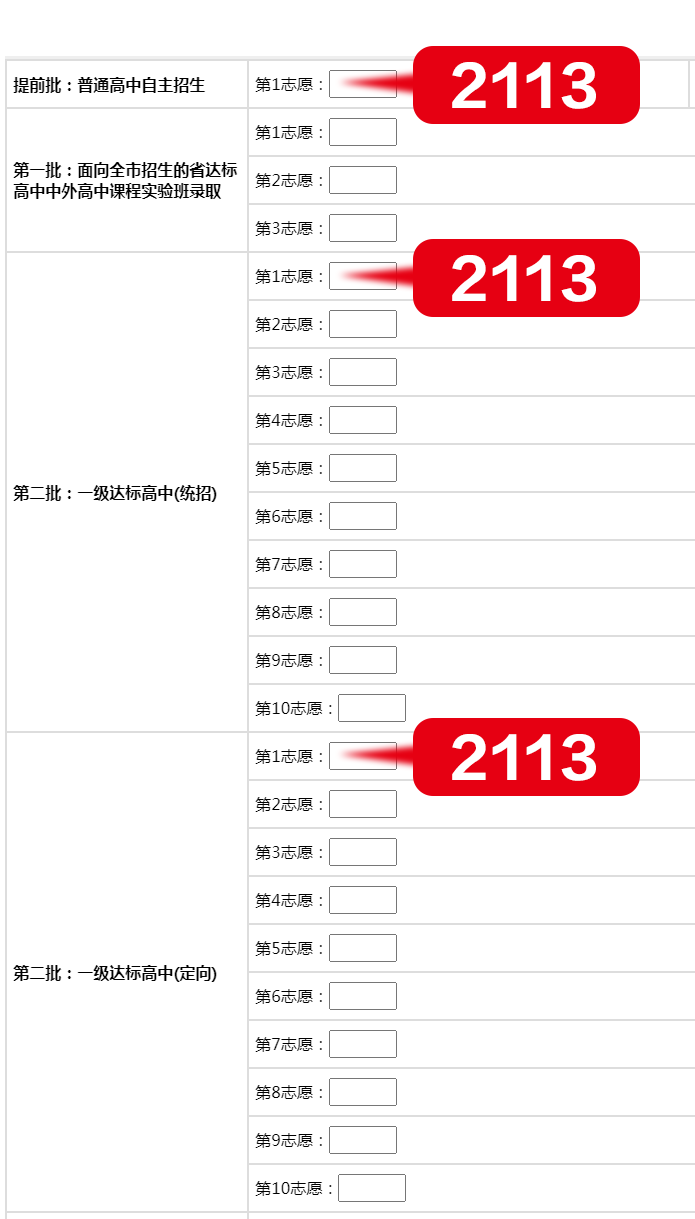Screen dimensions: 695x1219
Task: Focus 第4志愿 field in 一级达标高中(定向)
Action: coord(363,900)
